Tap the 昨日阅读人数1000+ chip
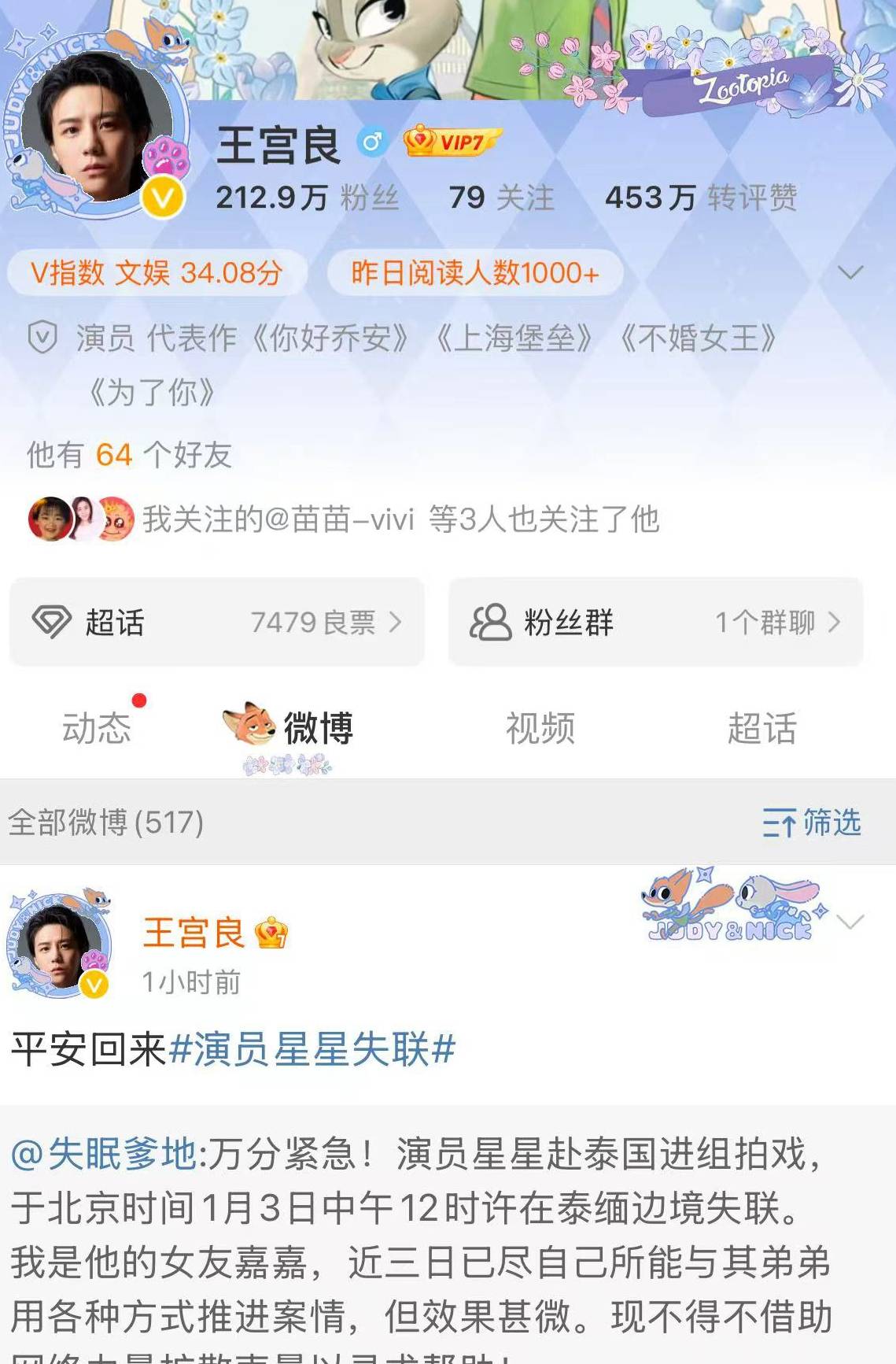The image size is (896, 1364). pyautogui.click(x=475, y=273)
